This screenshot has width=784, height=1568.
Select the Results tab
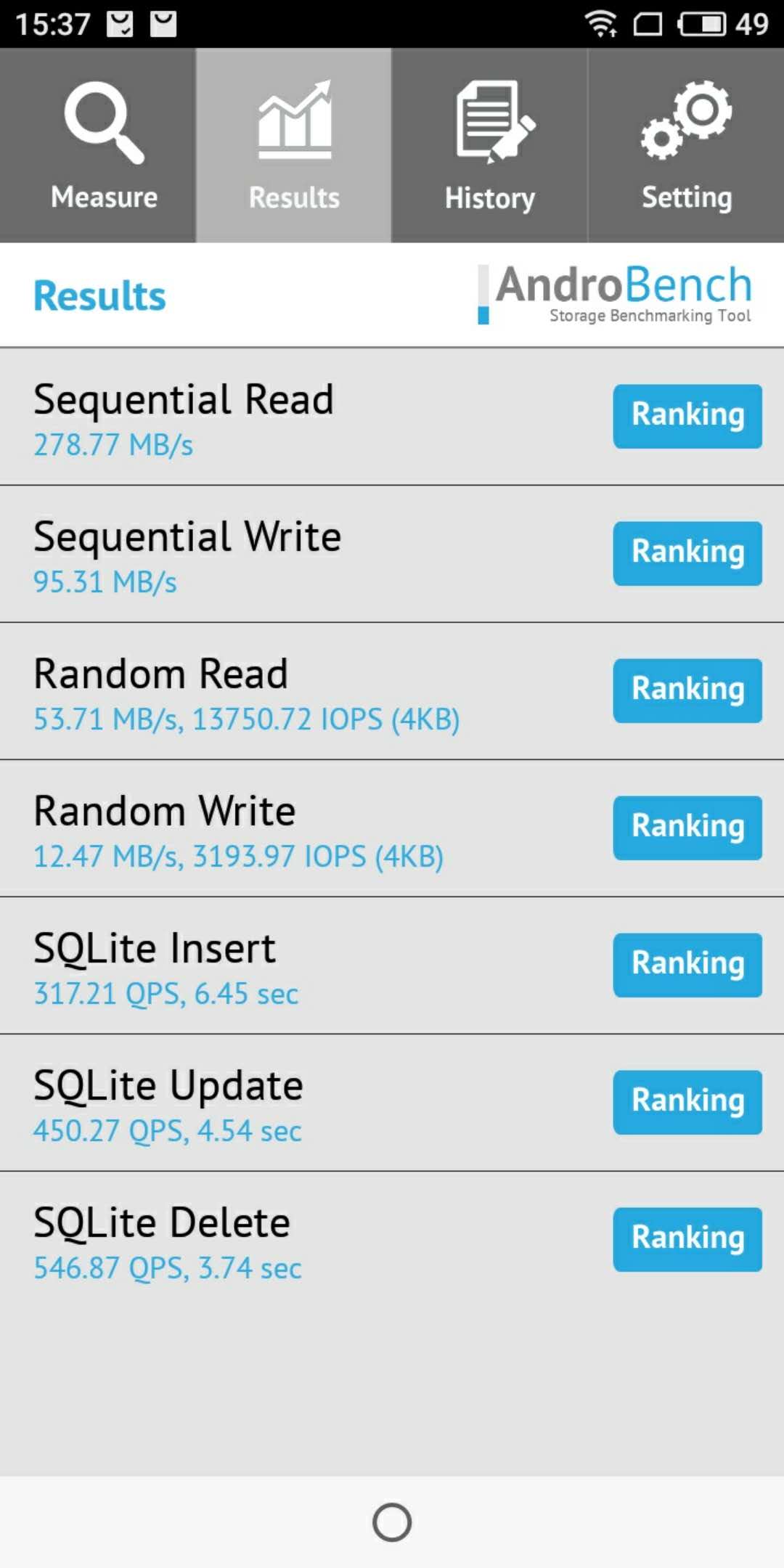tap(294, 145)
